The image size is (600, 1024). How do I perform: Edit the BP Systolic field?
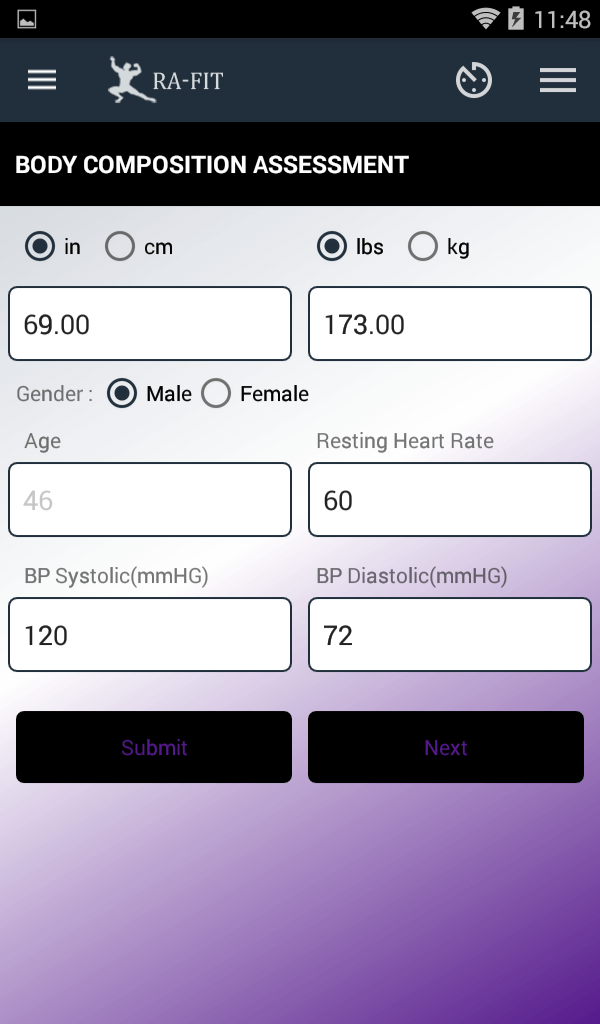(150, 635)
